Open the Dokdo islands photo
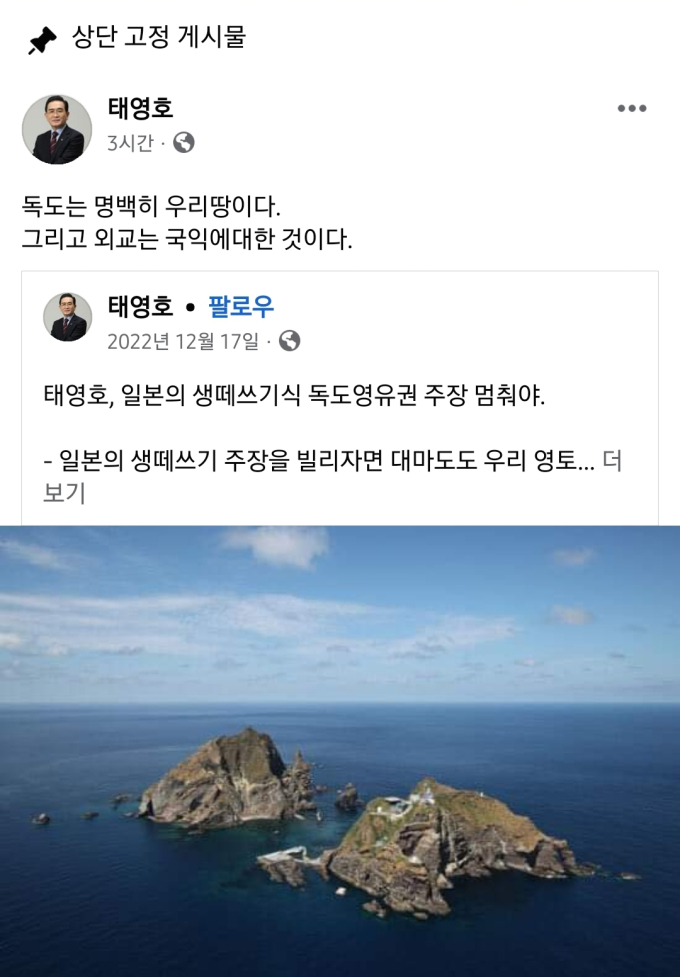Screen dimensions: 680x977 (340, 750)
